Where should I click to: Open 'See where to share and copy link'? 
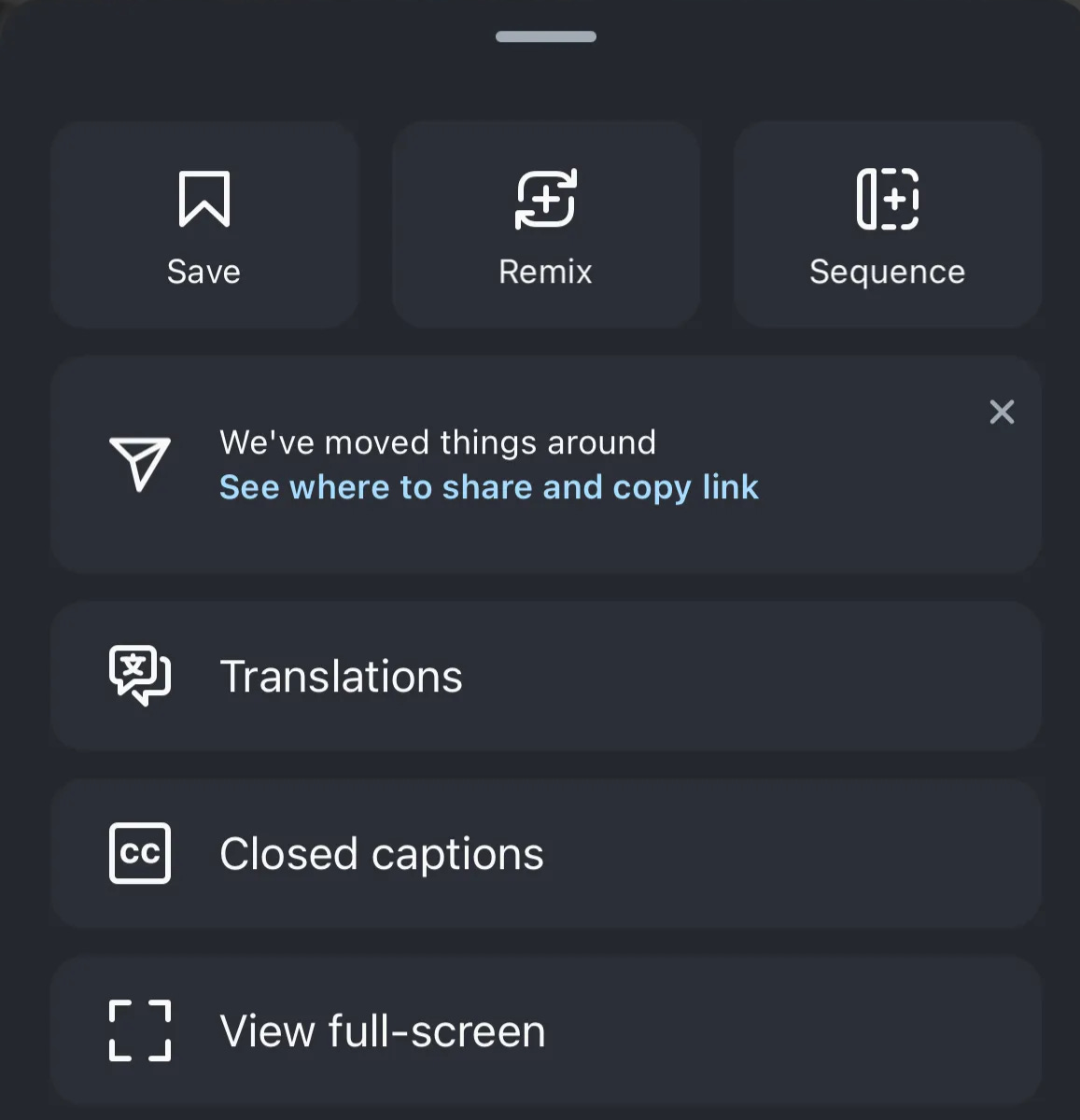pyautogui.click(x=489, y=487)
